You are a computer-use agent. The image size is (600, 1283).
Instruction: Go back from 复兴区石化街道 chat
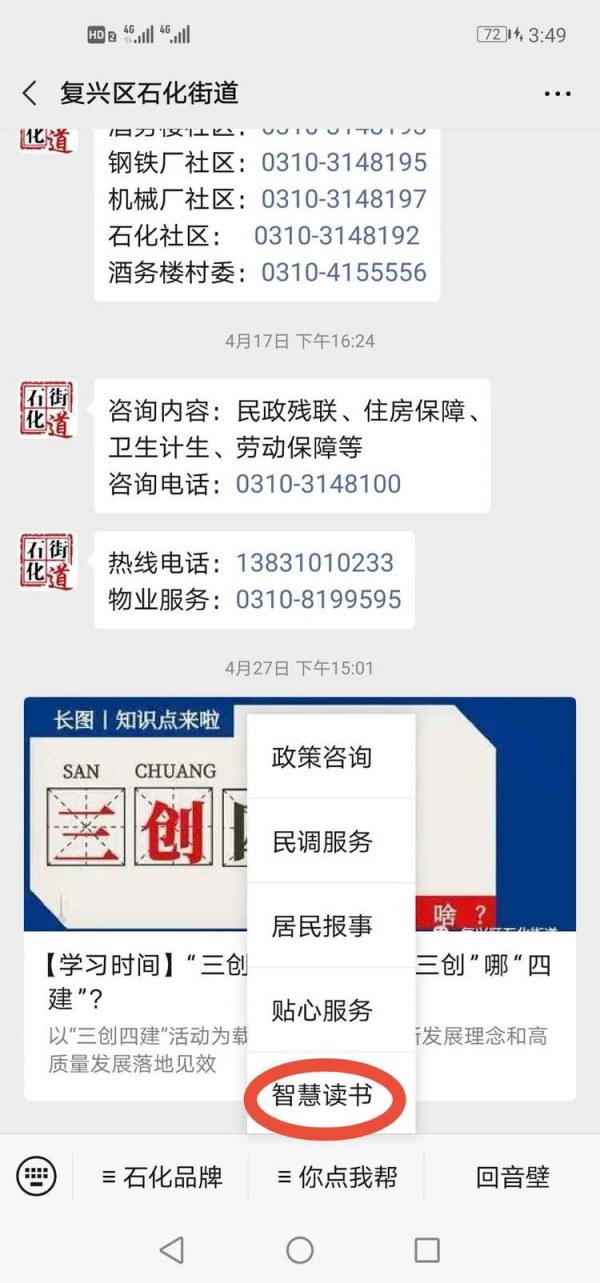pos(30,94)
